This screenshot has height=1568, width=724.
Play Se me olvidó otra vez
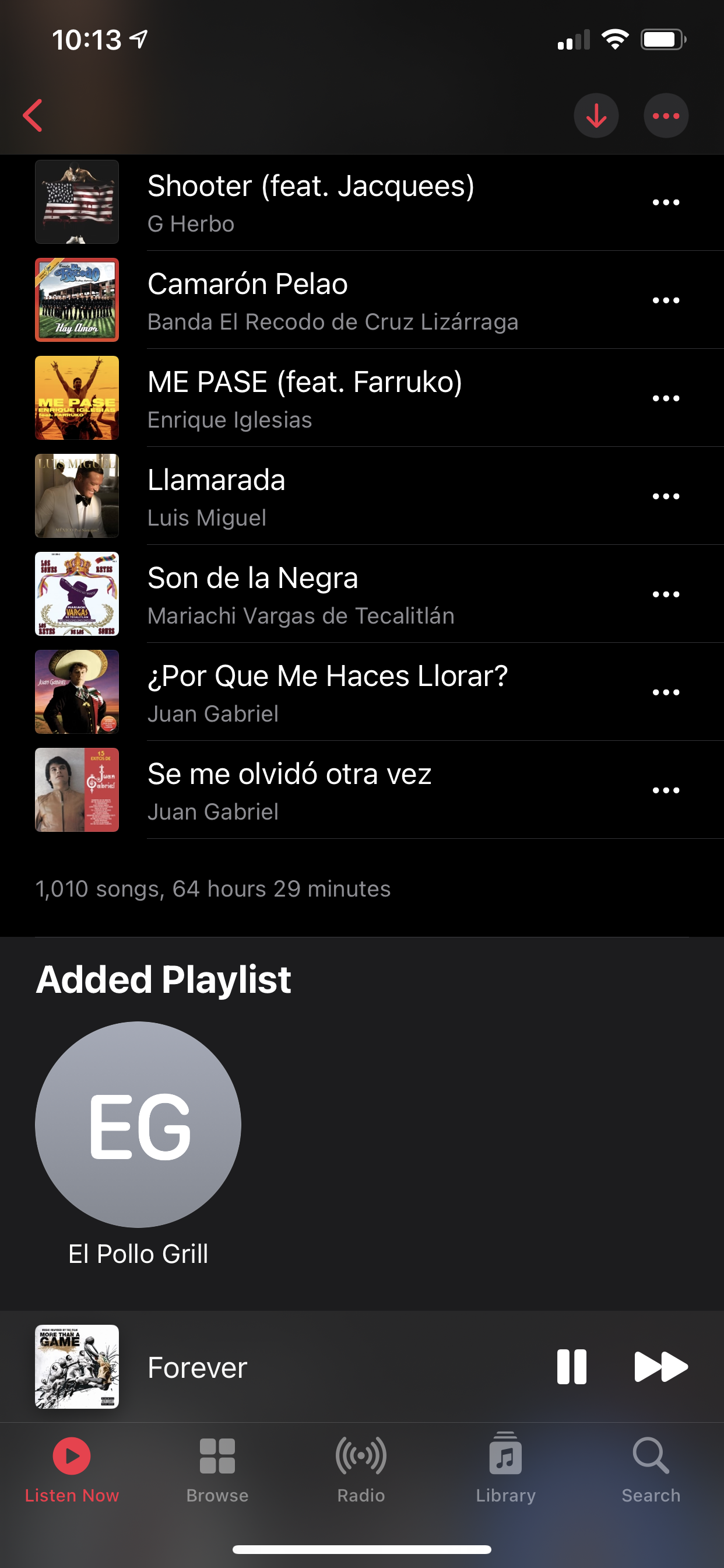(289, 790)
